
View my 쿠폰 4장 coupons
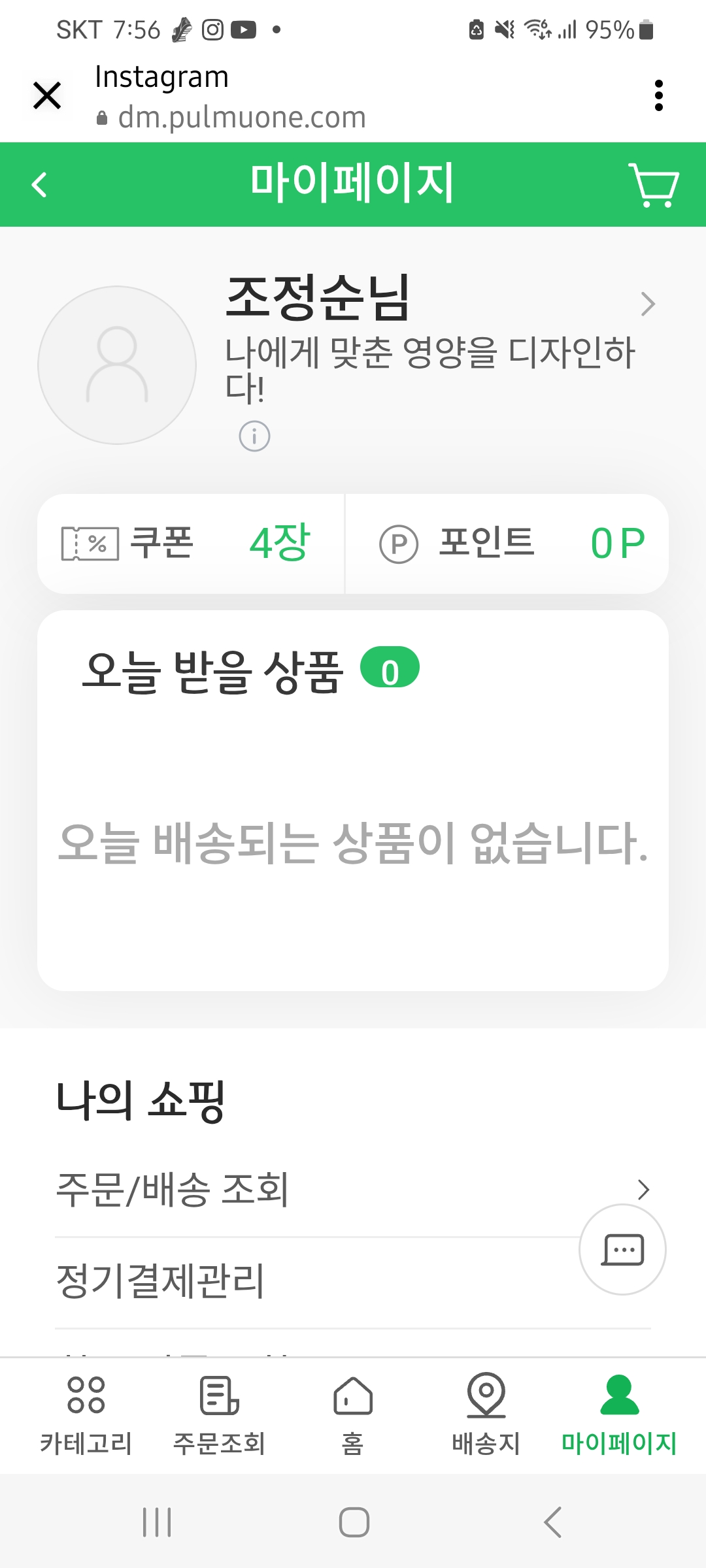(x=191, y=544)
